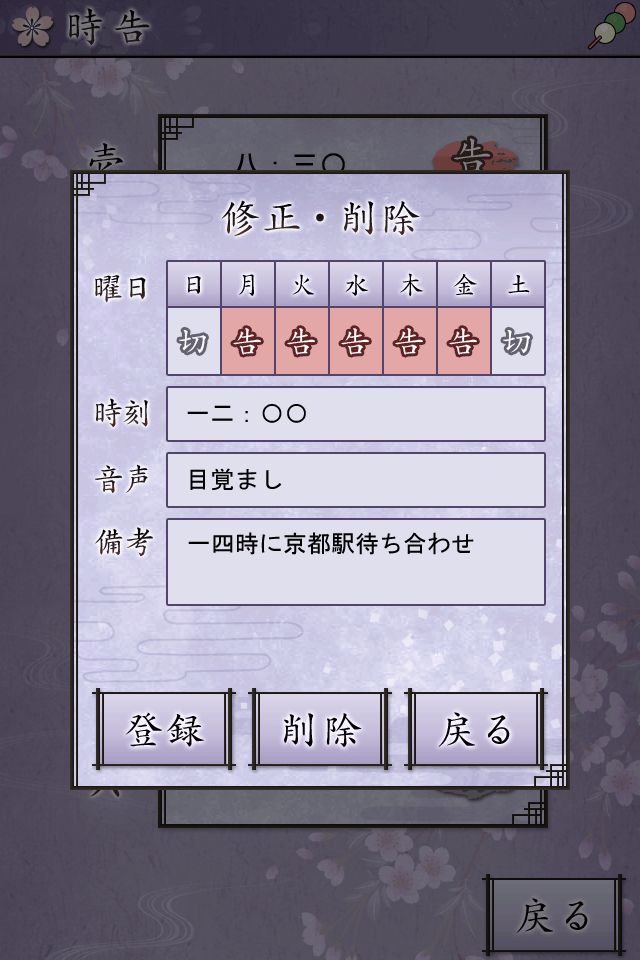640x960 pixels.
Task: Change the 音声 sound 目覚まし
Action: coord(355,480)
